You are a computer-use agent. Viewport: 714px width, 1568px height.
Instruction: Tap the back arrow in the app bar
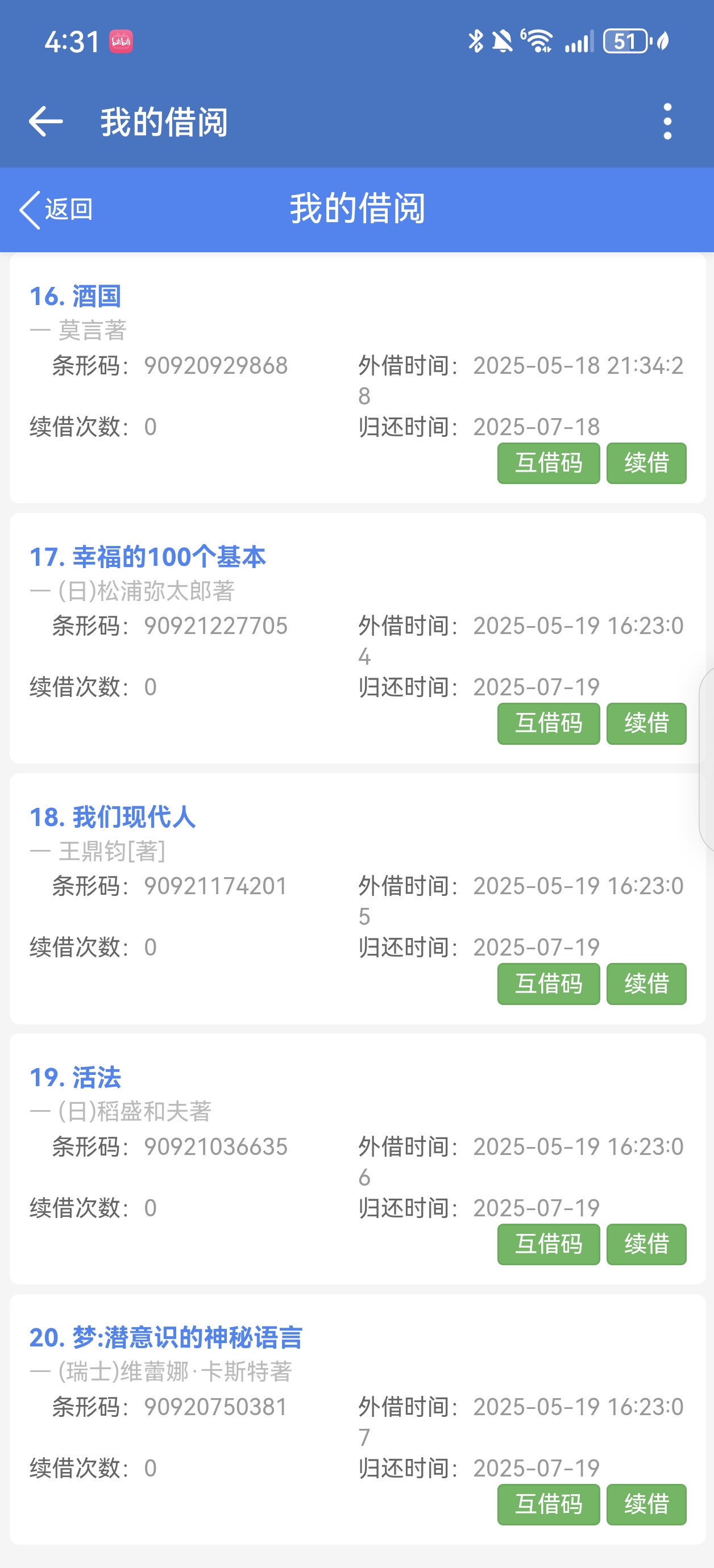pyautogui.click(x=45, y=121)
